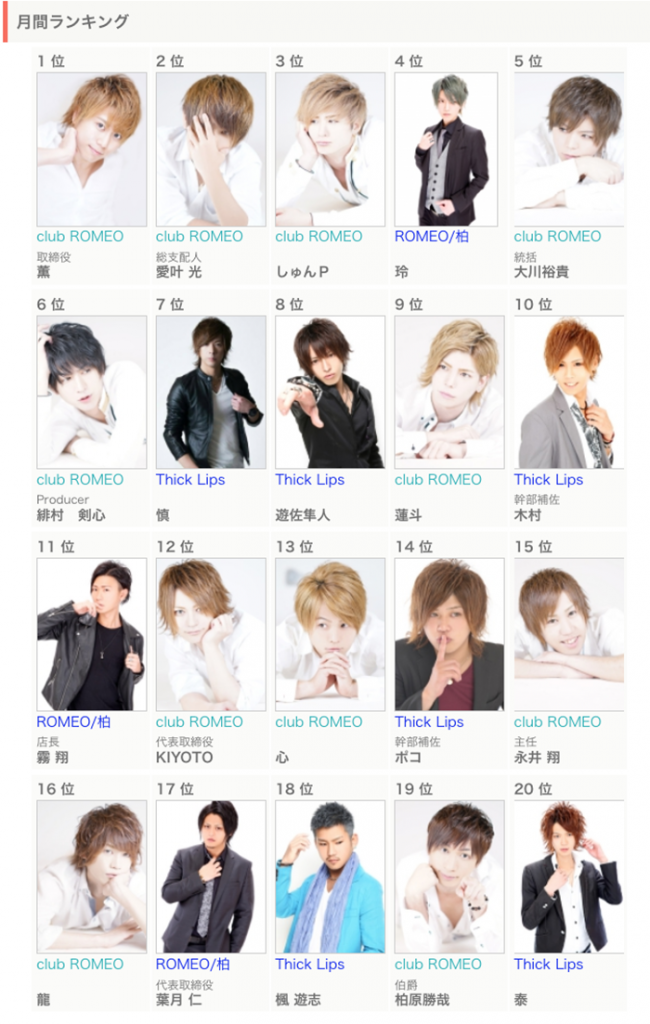
Task: View 緋村 剣心's rank 6 photo
Action: pos(91,392)
